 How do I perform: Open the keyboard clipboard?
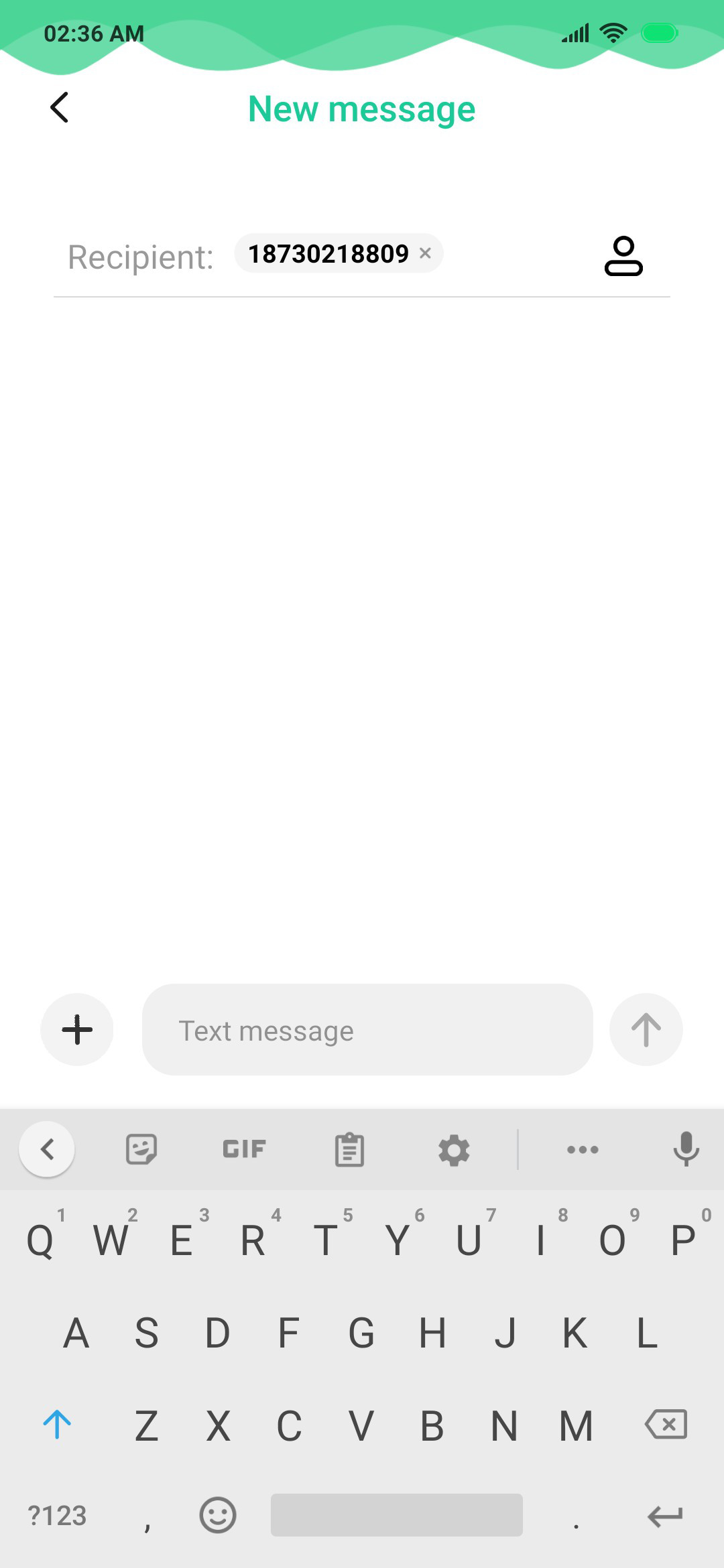point(349,1150)
